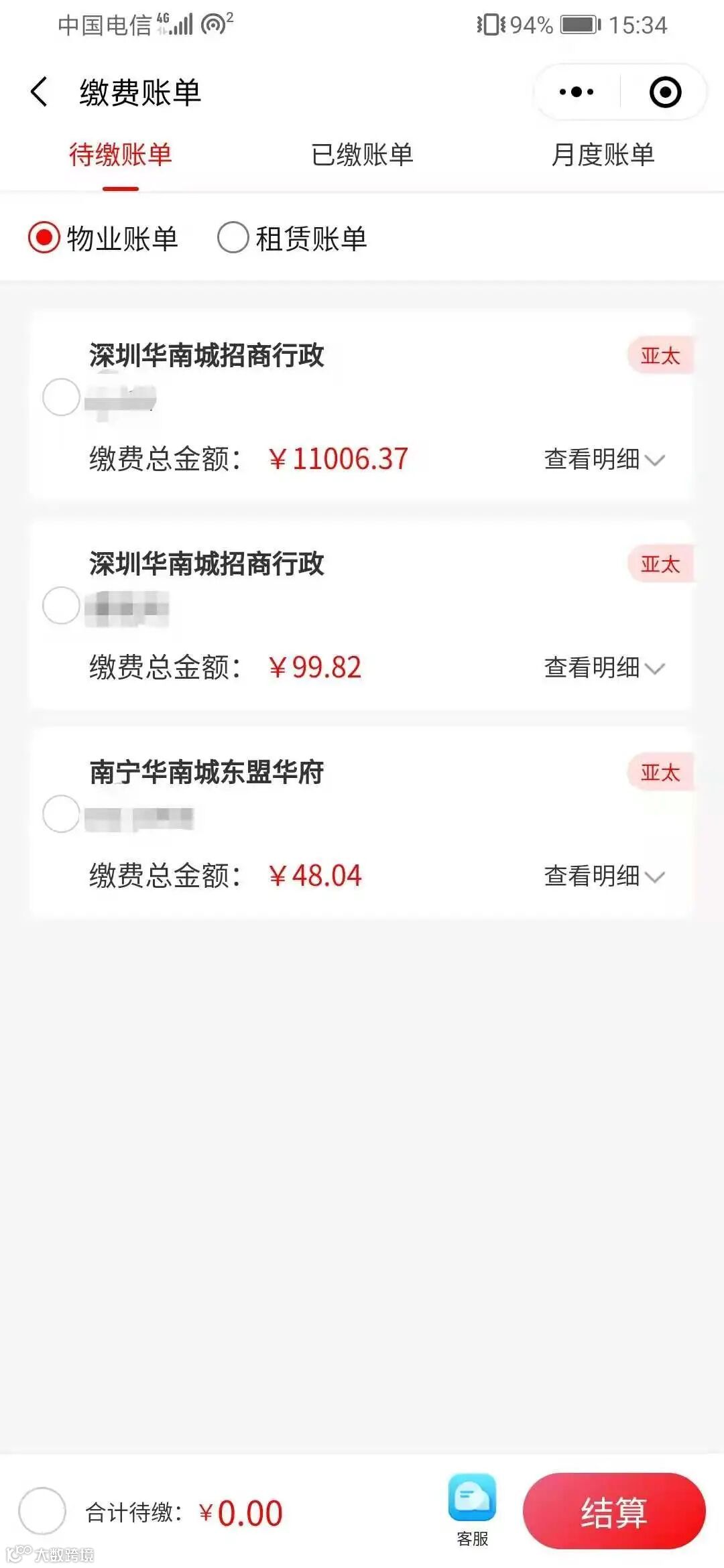Close the mini-program via the circle icon

[665, 92]
